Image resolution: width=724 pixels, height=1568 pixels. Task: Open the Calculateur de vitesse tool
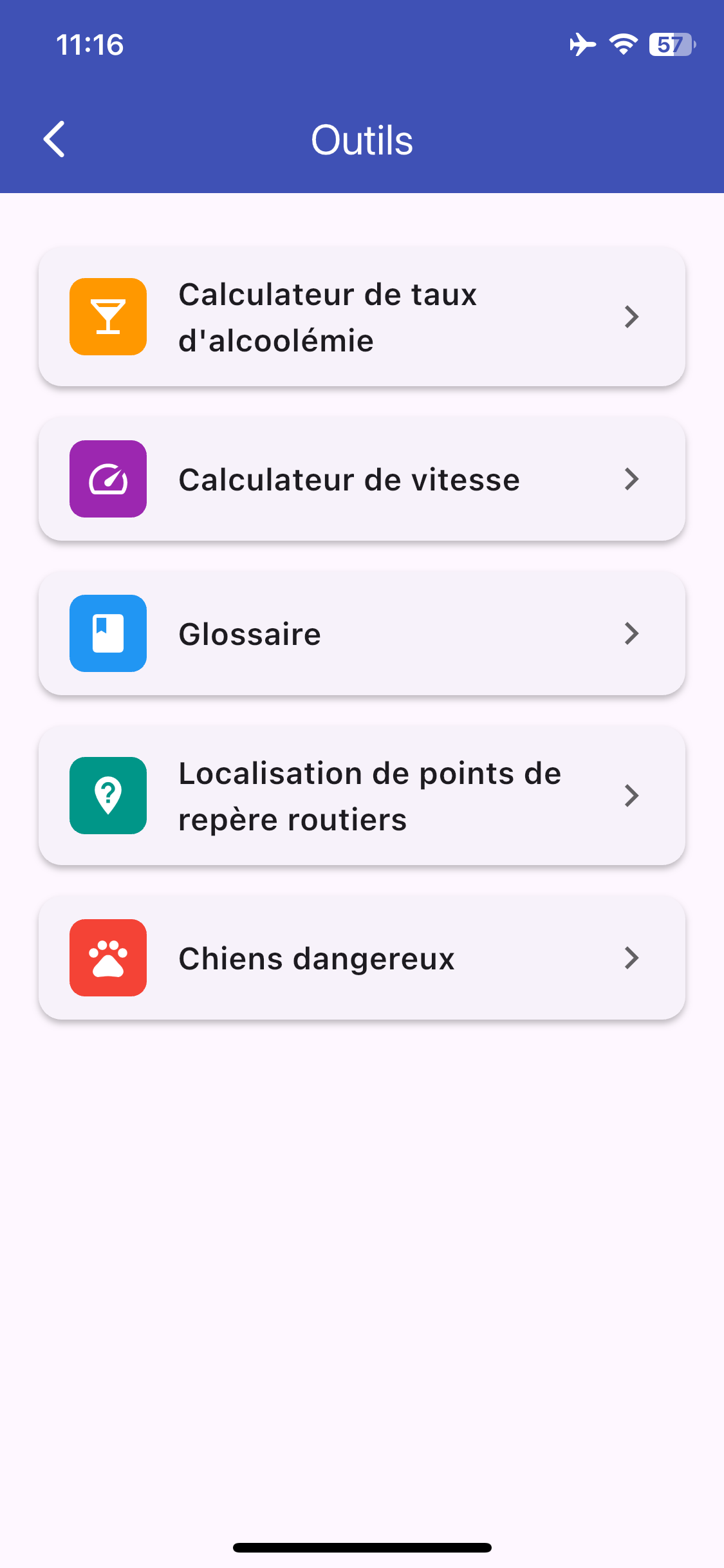click(362, 480)
